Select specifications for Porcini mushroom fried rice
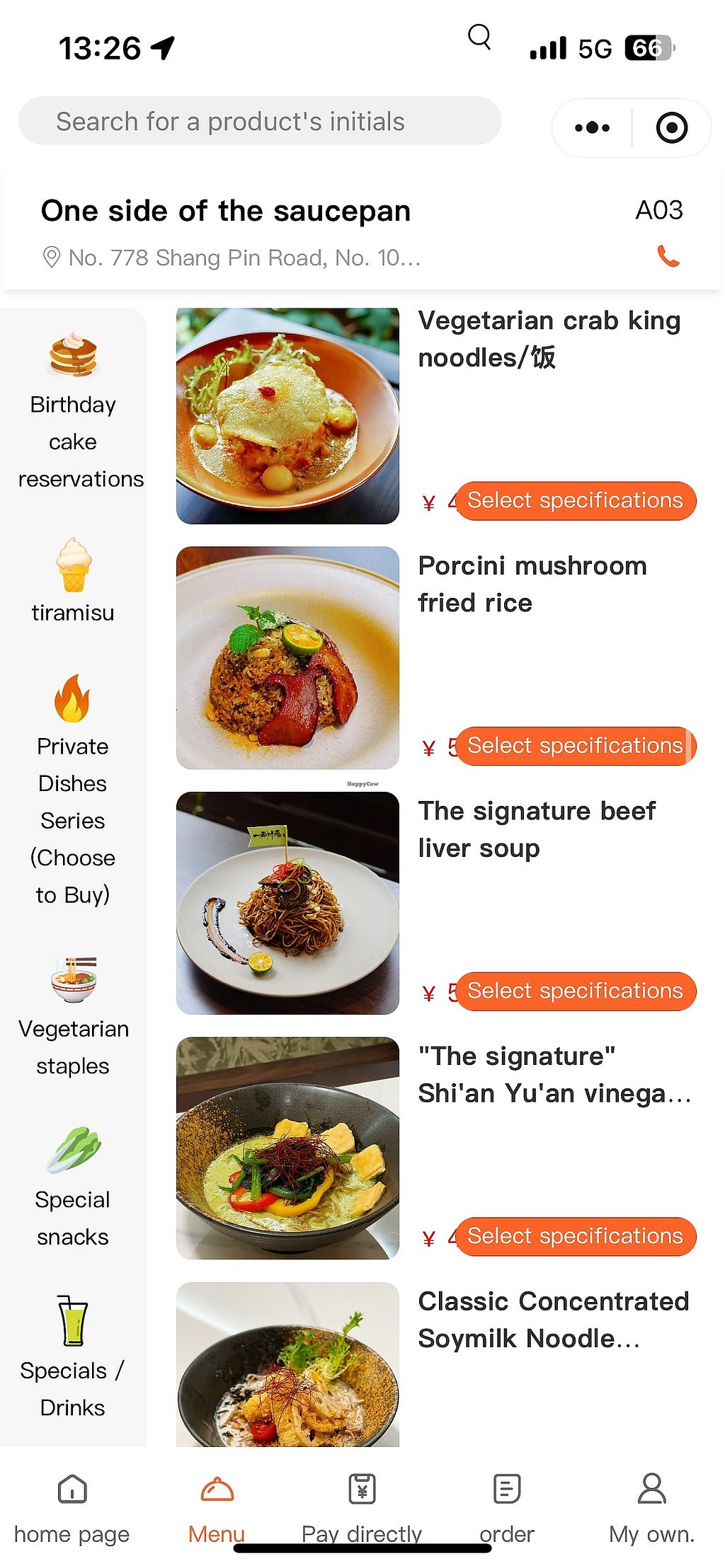 click(575, 746)
